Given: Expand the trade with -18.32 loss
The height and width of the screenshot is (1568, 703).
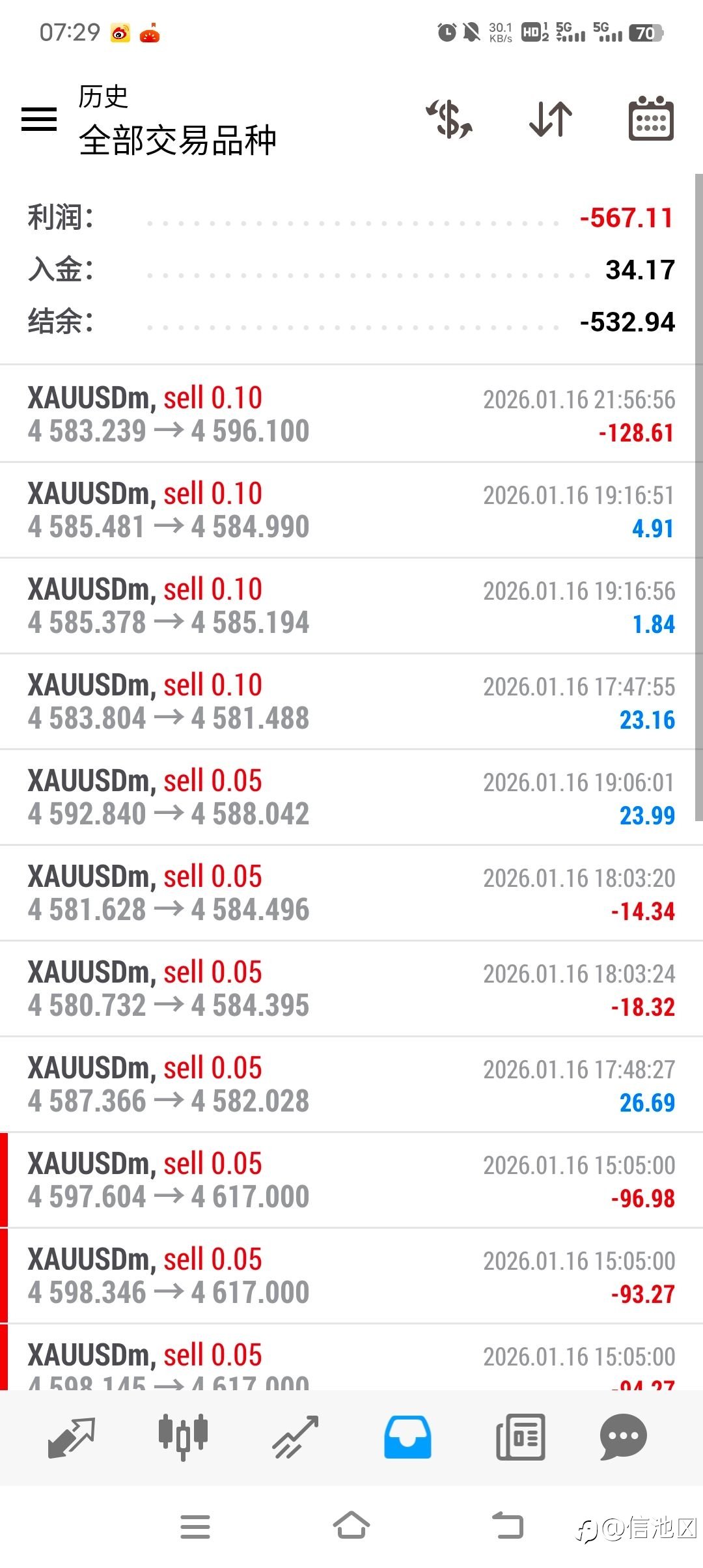Looking at the screenshot, I should pyautogui.click(x=351, y=988).
